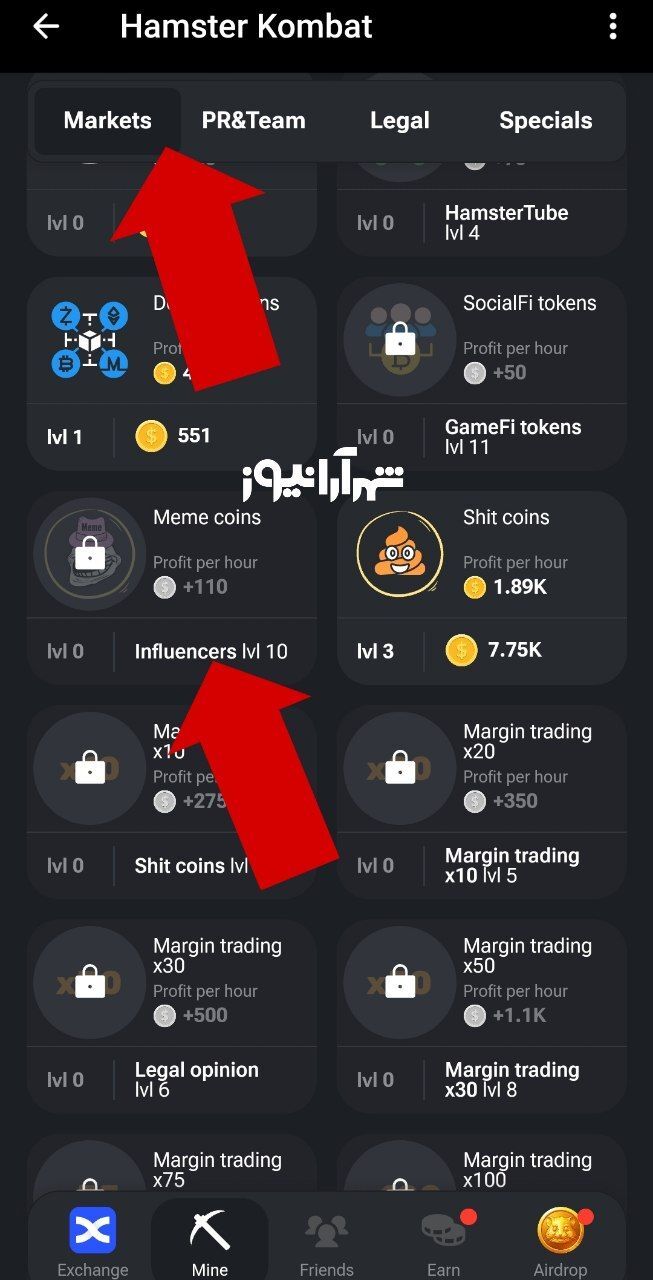The width and height of the screenshot is (653, 1280).
Task: Go back from Hamster Kombat
Action: pos(46,27)
